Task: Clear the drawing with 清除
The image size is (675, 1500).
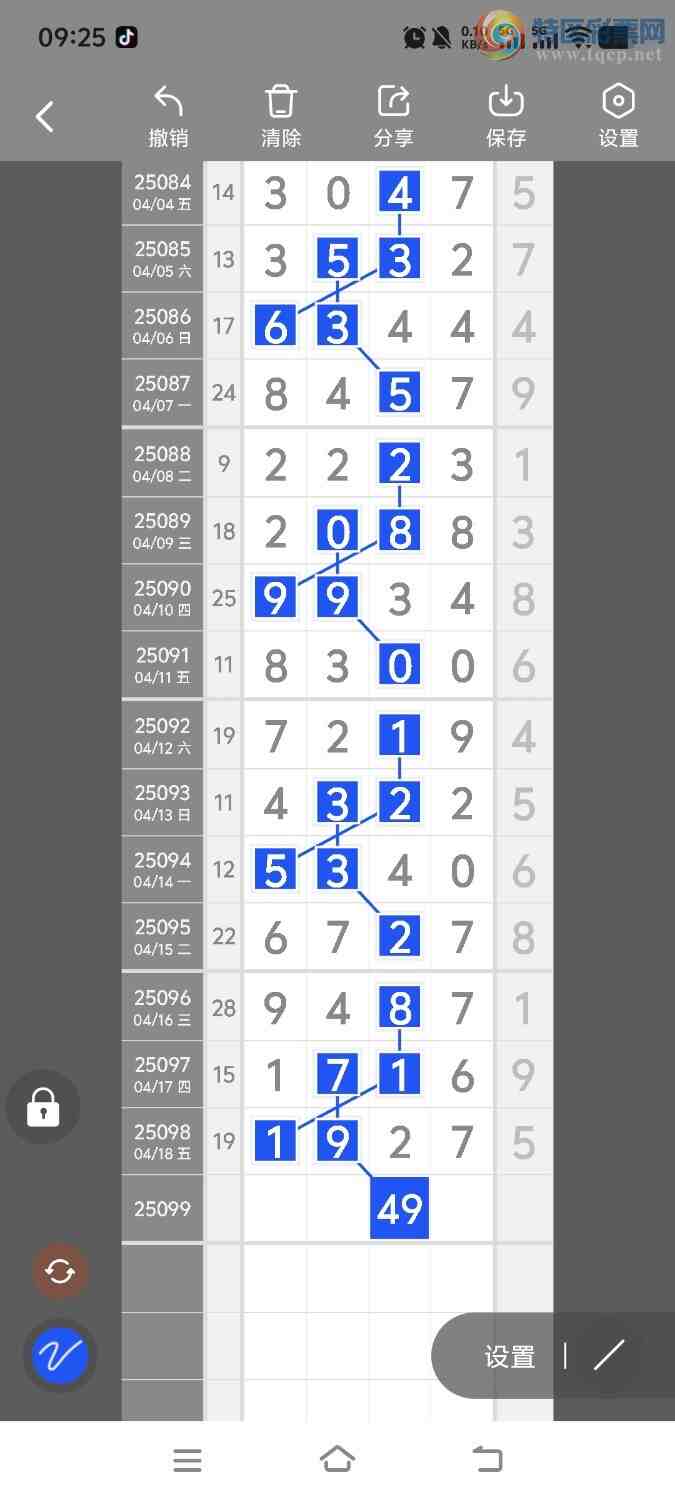Action: pyautogui.click(x=281, y=117)
